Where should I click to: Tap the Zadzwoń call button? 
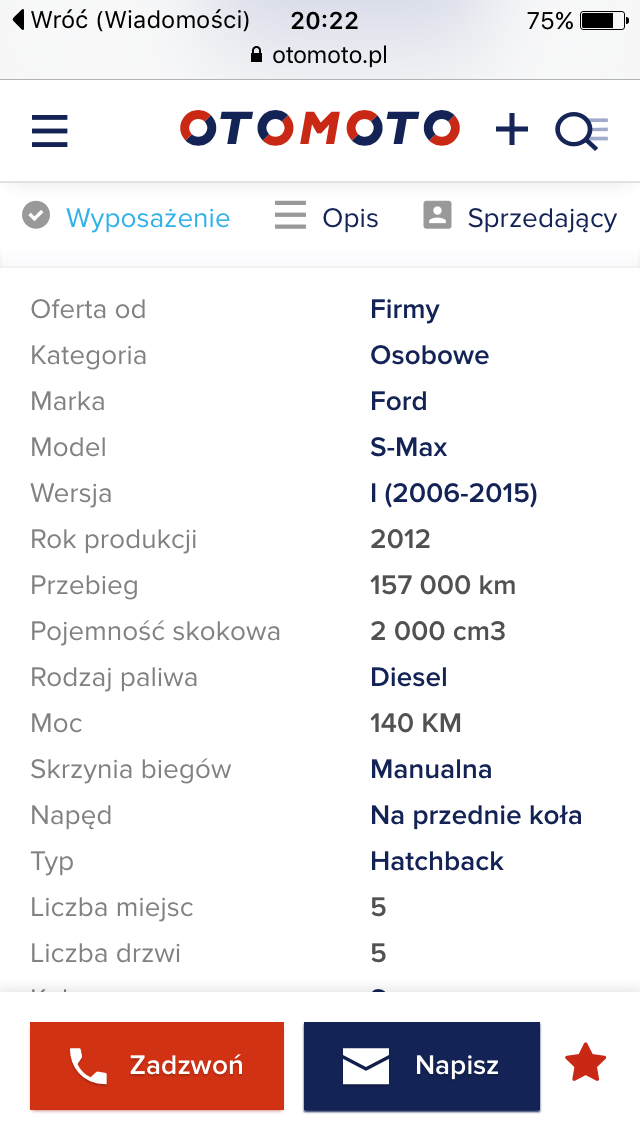pos(157,1066)
